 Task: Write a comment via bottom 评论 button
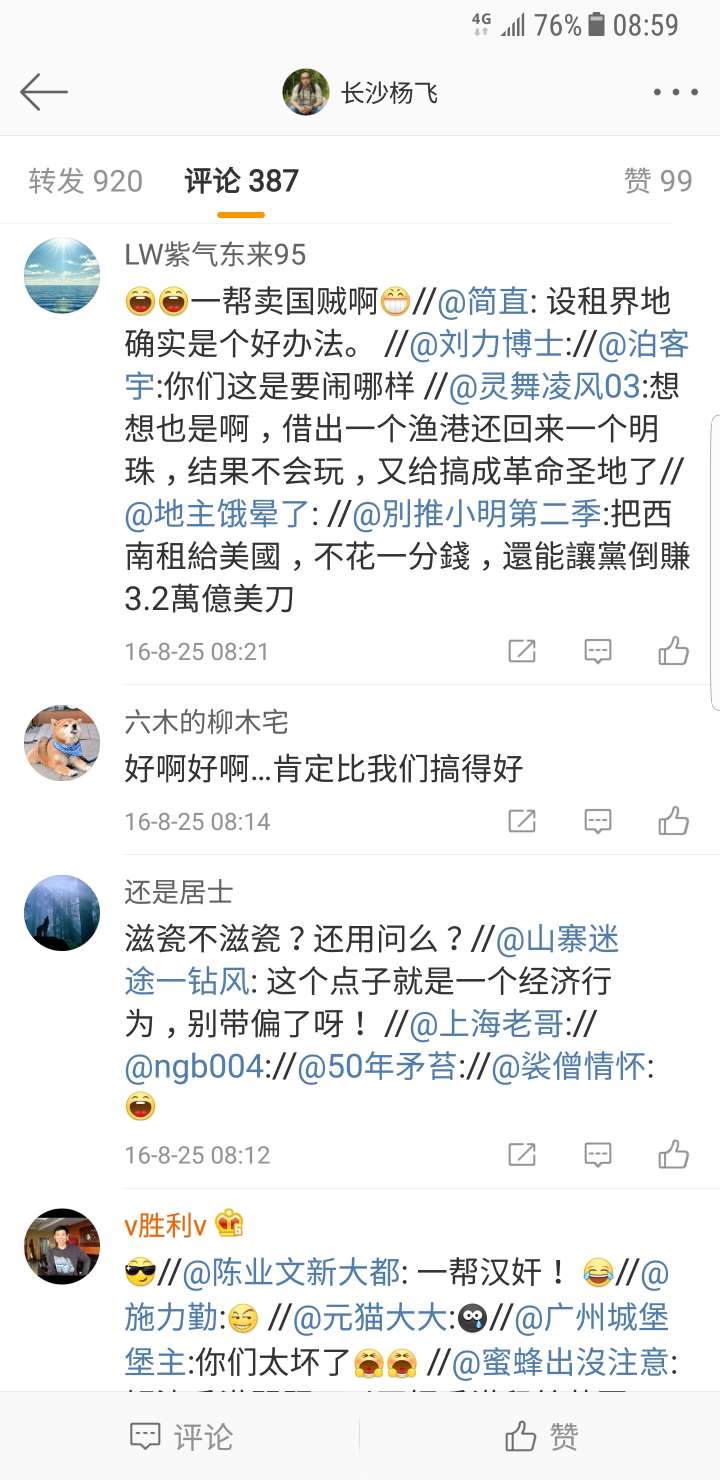pos(181,1437)
